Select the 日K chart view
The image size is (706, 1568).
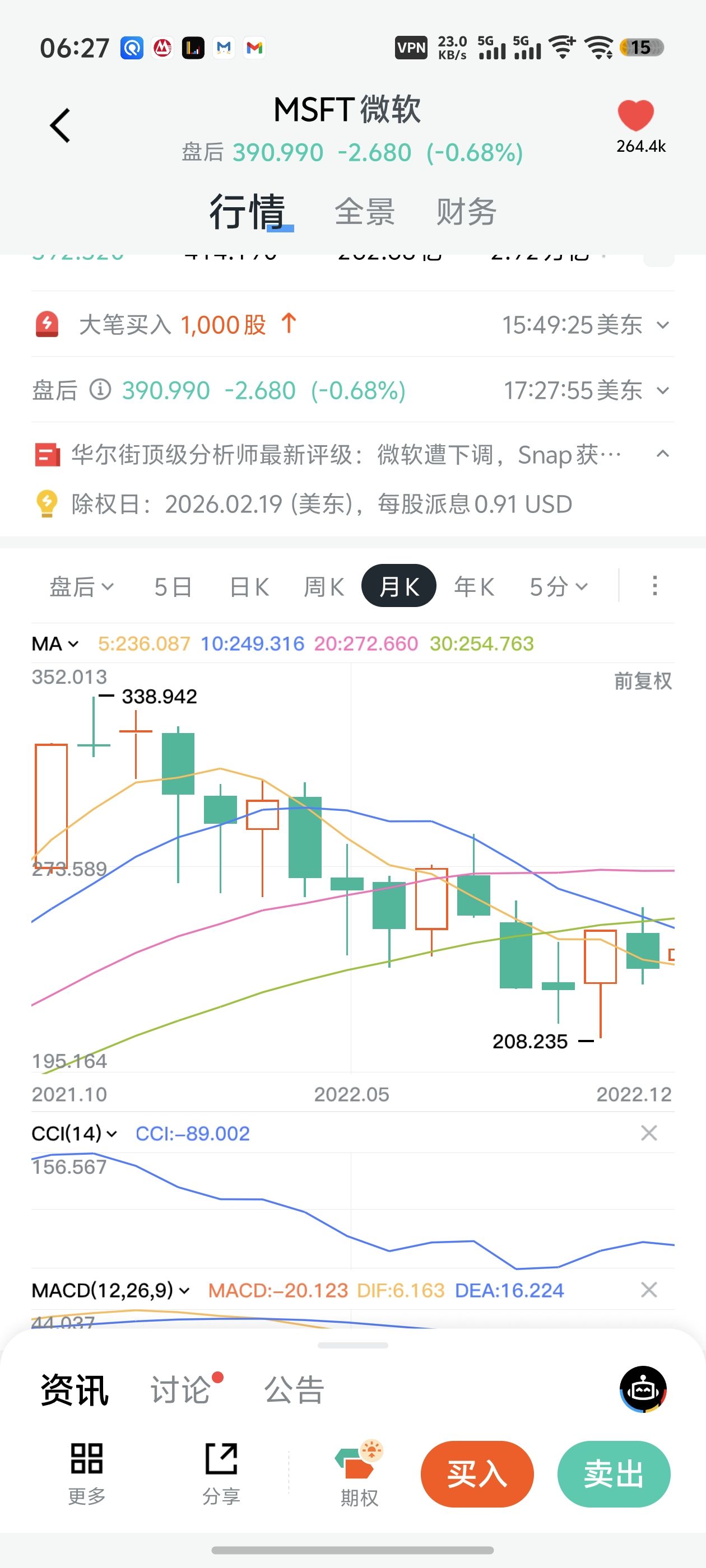249,587
